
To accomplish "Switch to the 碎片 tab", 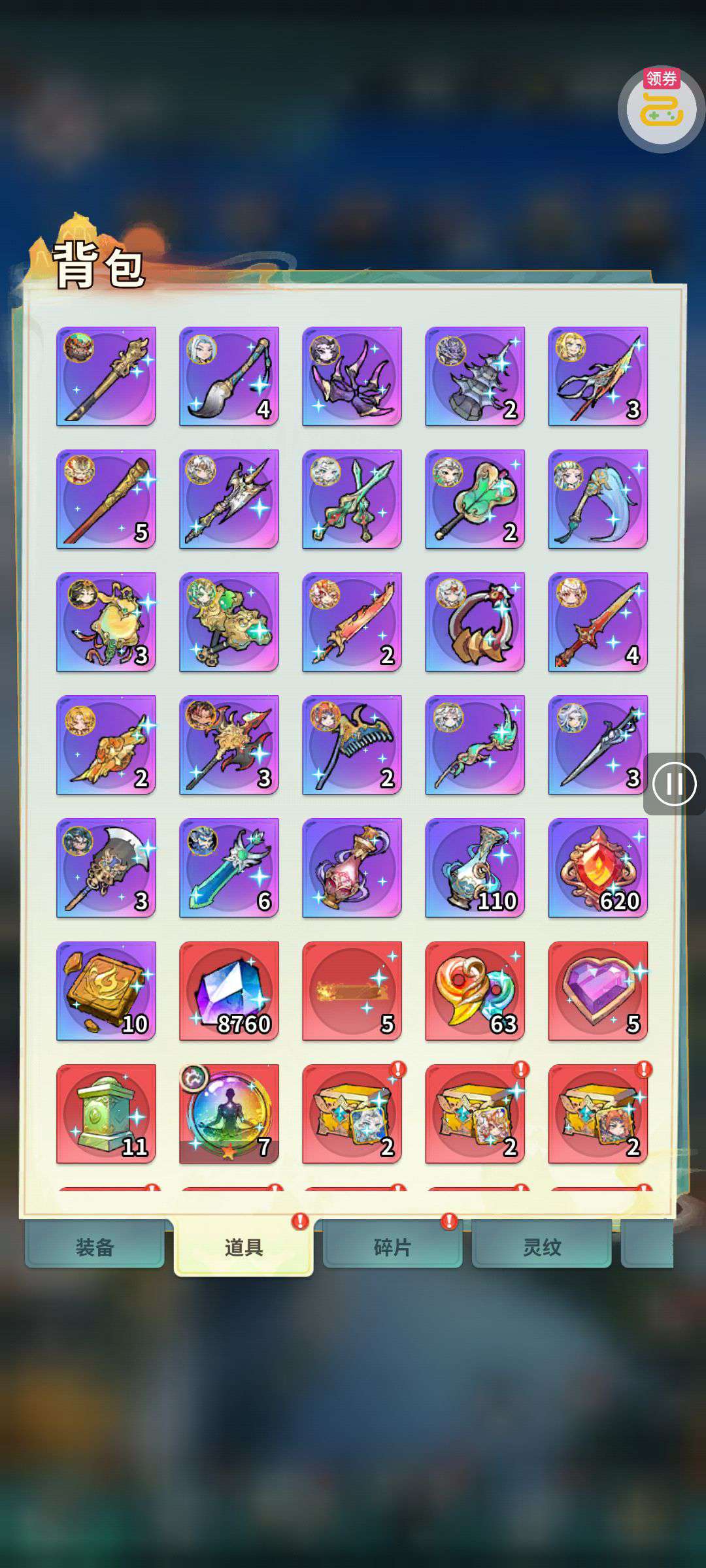I will pos(392,1247).
